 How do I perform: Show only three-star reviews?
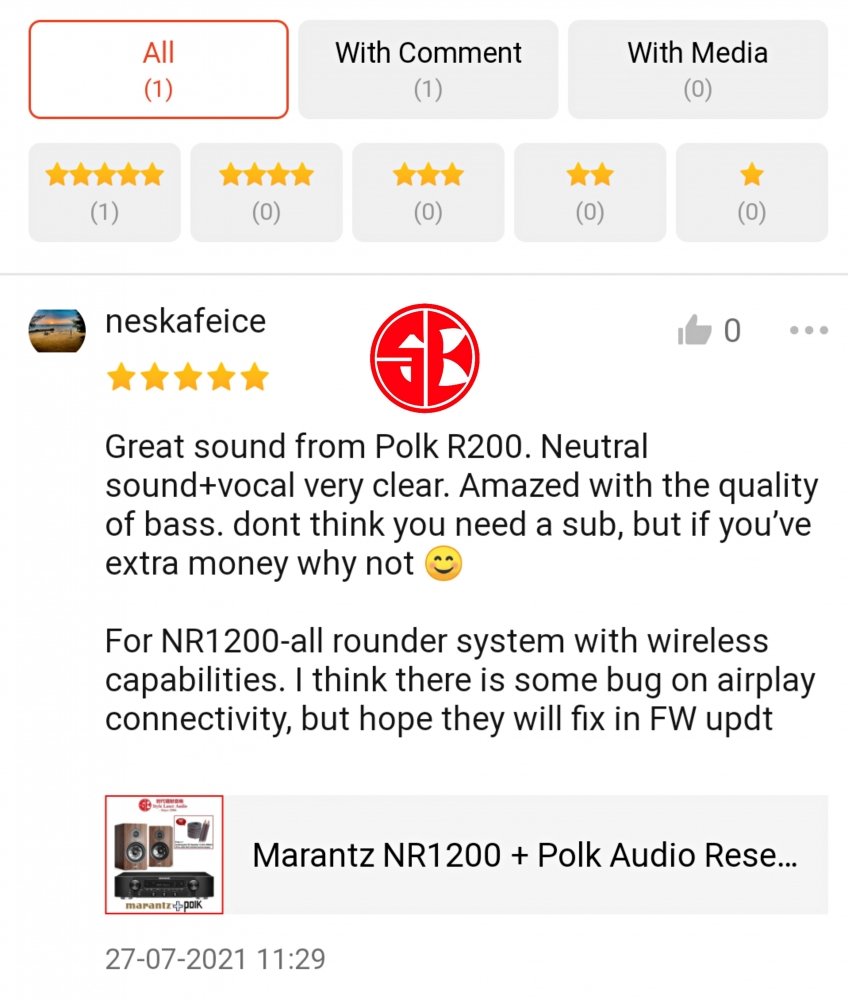pos(428,192)
